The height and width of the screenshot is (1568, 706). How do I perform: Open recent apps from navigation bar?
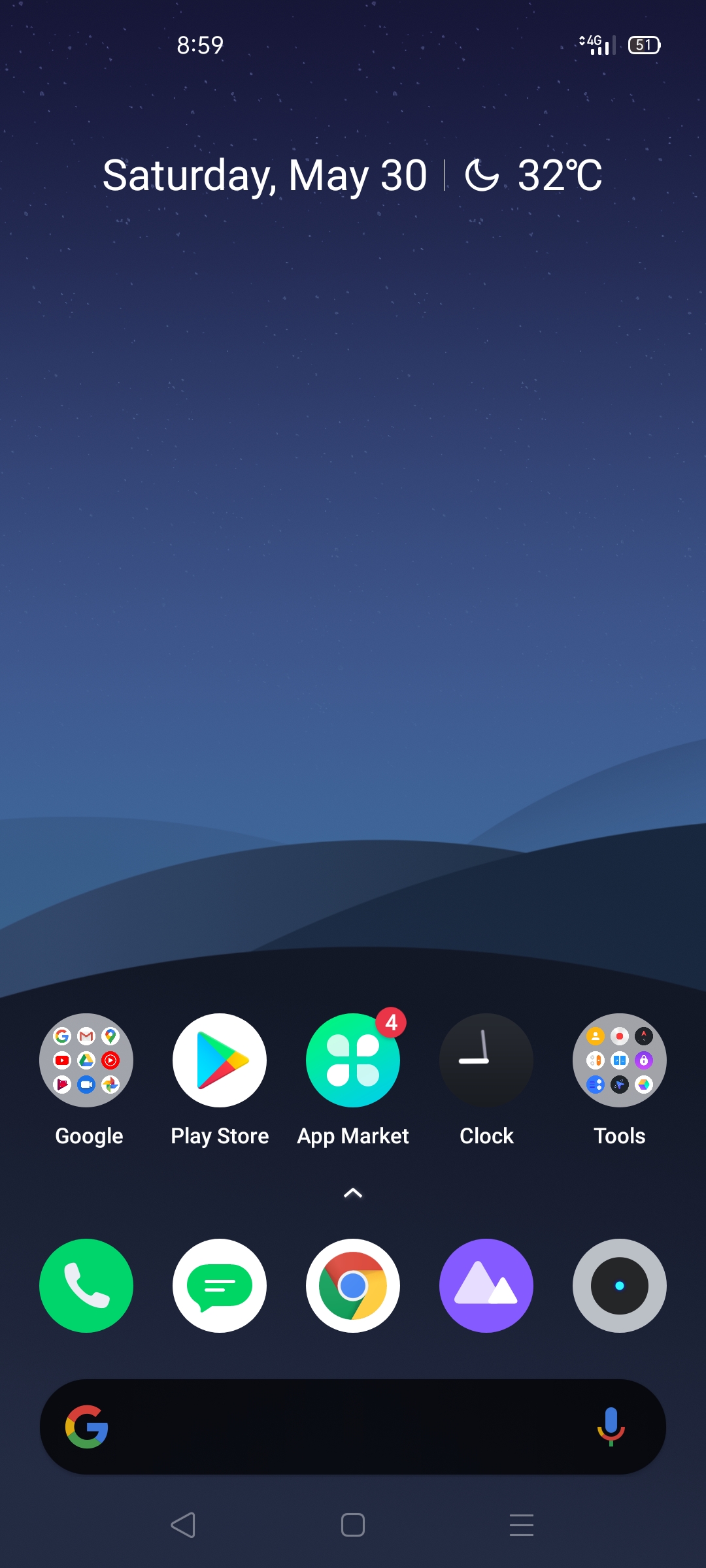click(522, 1525)
